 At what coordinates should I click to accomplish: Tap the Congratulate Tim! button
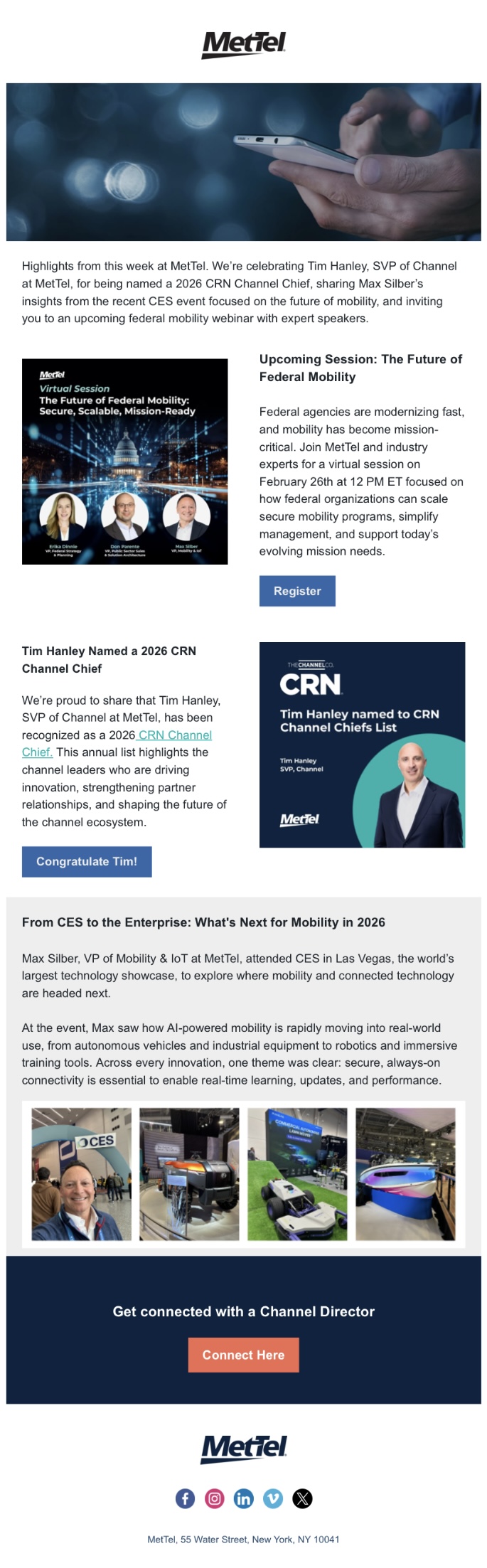pyautogui.click(x=87, y=861)
